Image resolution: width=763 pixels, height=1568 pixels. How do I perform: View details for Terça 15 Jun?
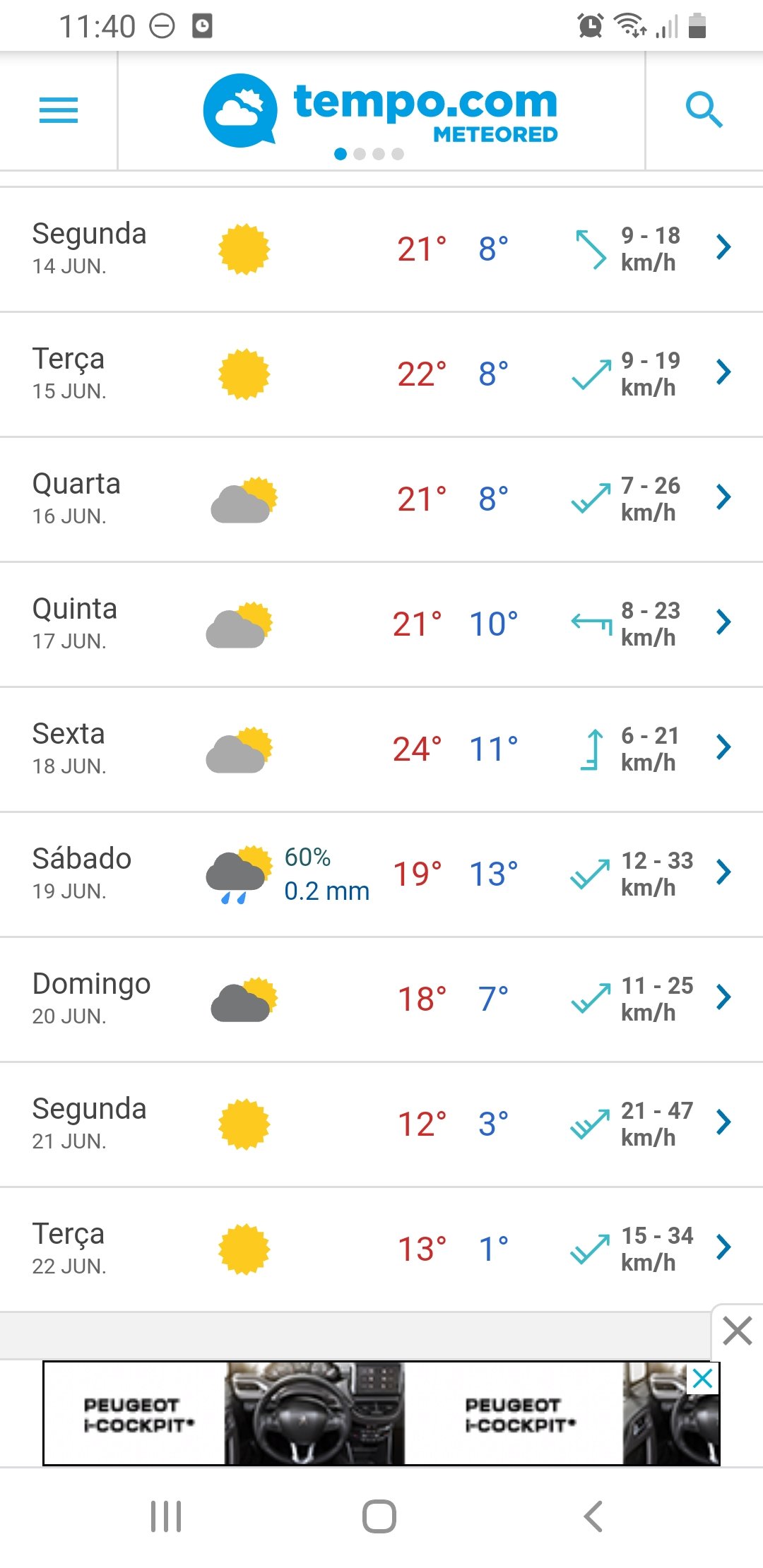pyautogui.click(x=381, y=374)
